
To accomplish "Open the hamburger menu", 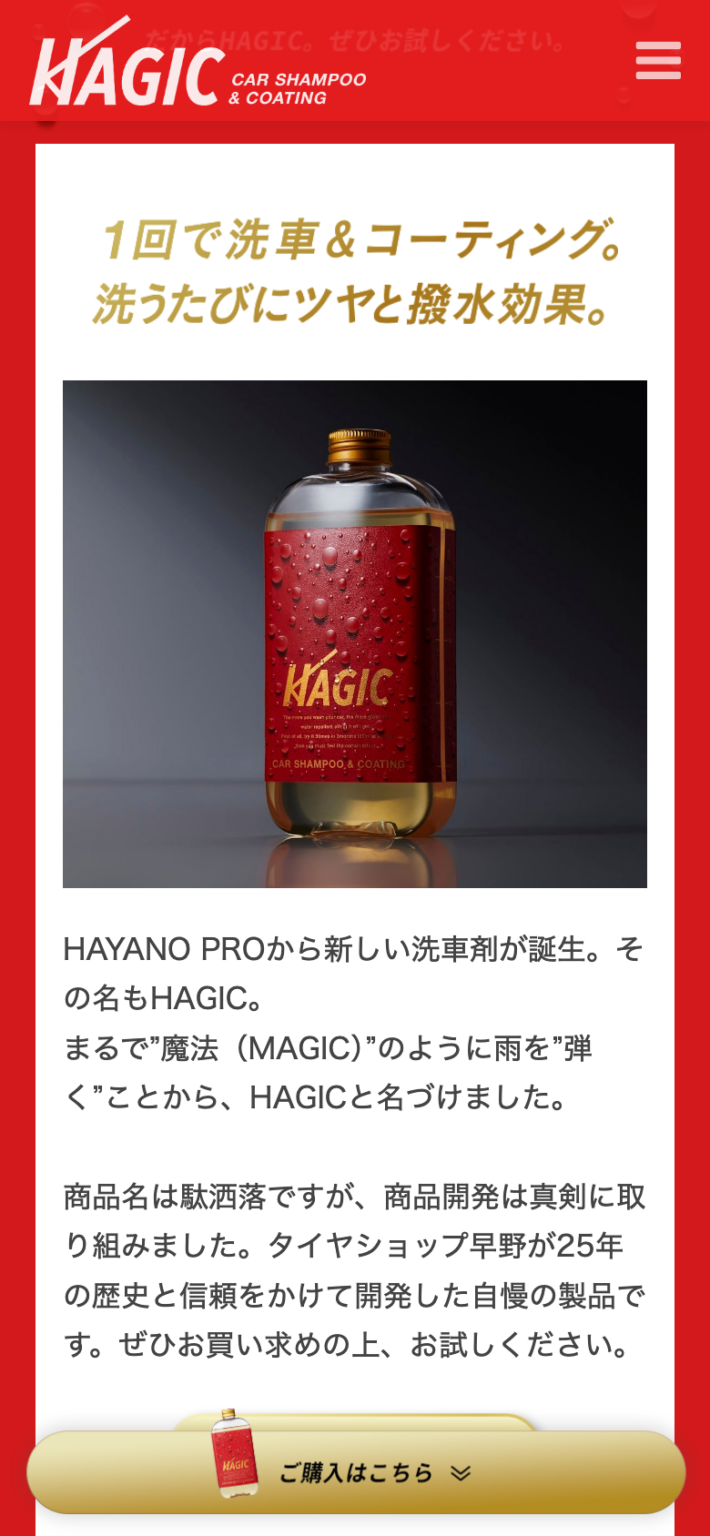I will point(658,61).
